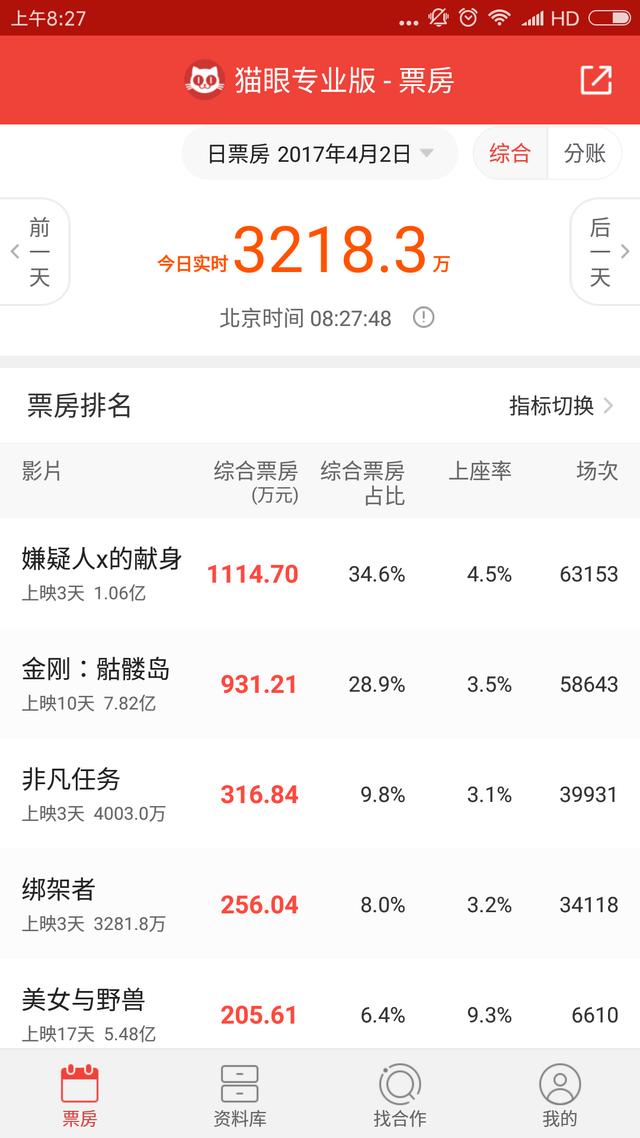Go to the next day 后一天
This screenshot has width=640, height=1138.
pyautogui.click(x=605, y=252)
